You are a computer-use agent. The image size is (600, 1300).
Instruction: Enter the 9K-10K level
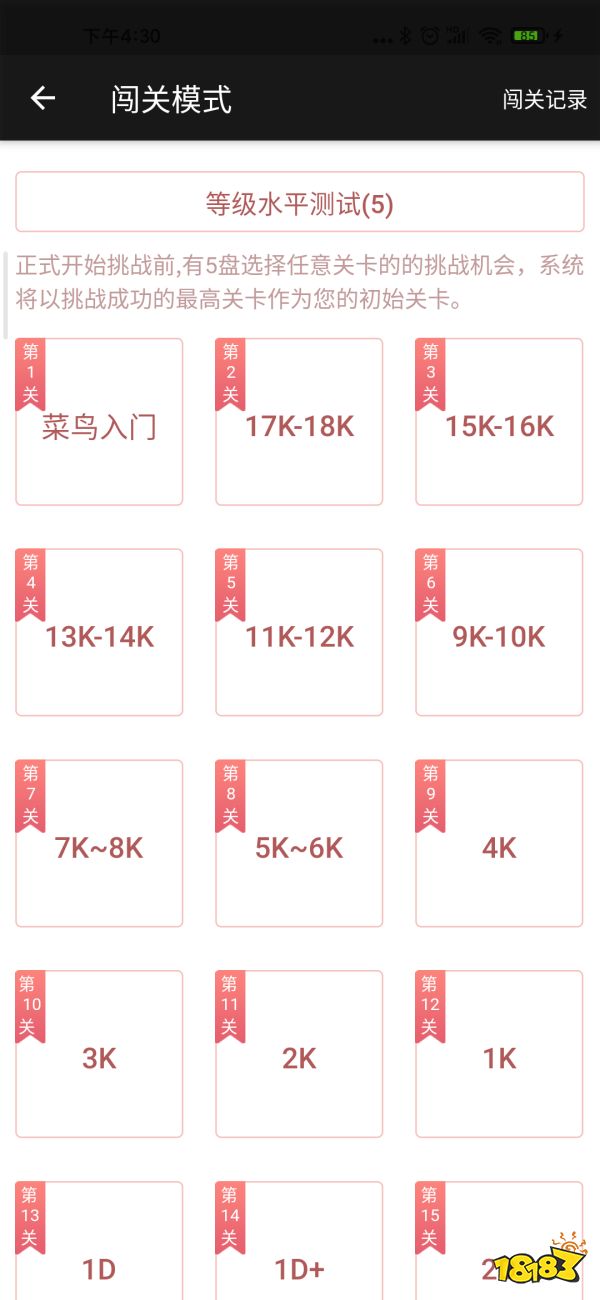499,633
